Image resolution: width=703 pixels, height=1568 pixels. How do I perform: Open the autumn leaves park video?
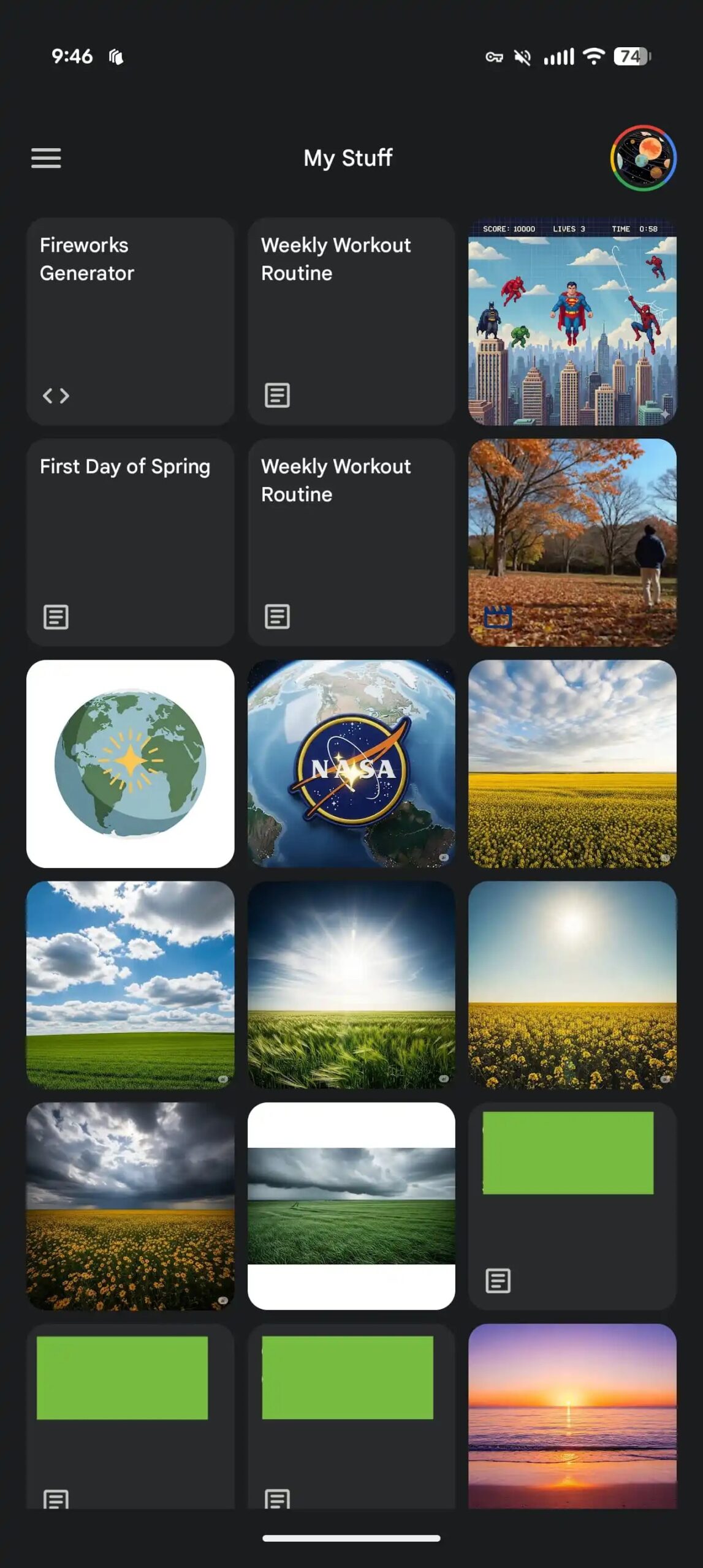[x=572, y=542]
